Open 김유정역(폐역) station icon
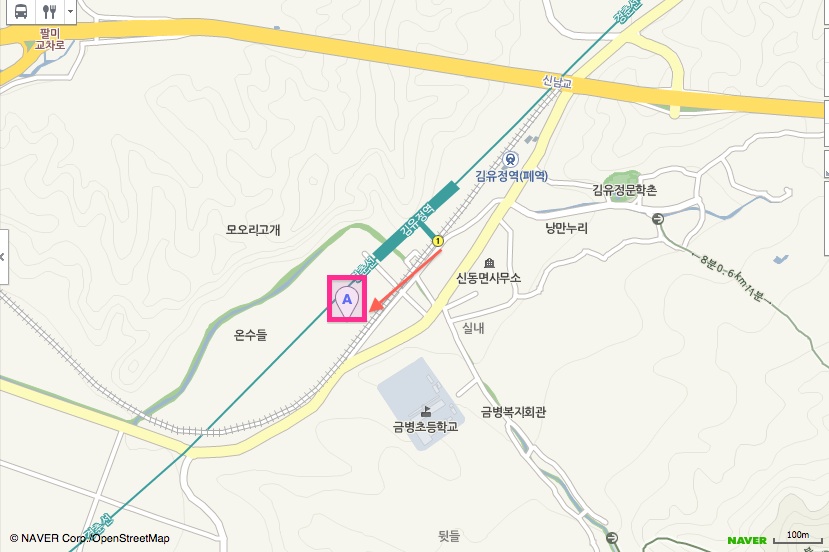Viewport: 829px width, 552px height. (511, 158)
